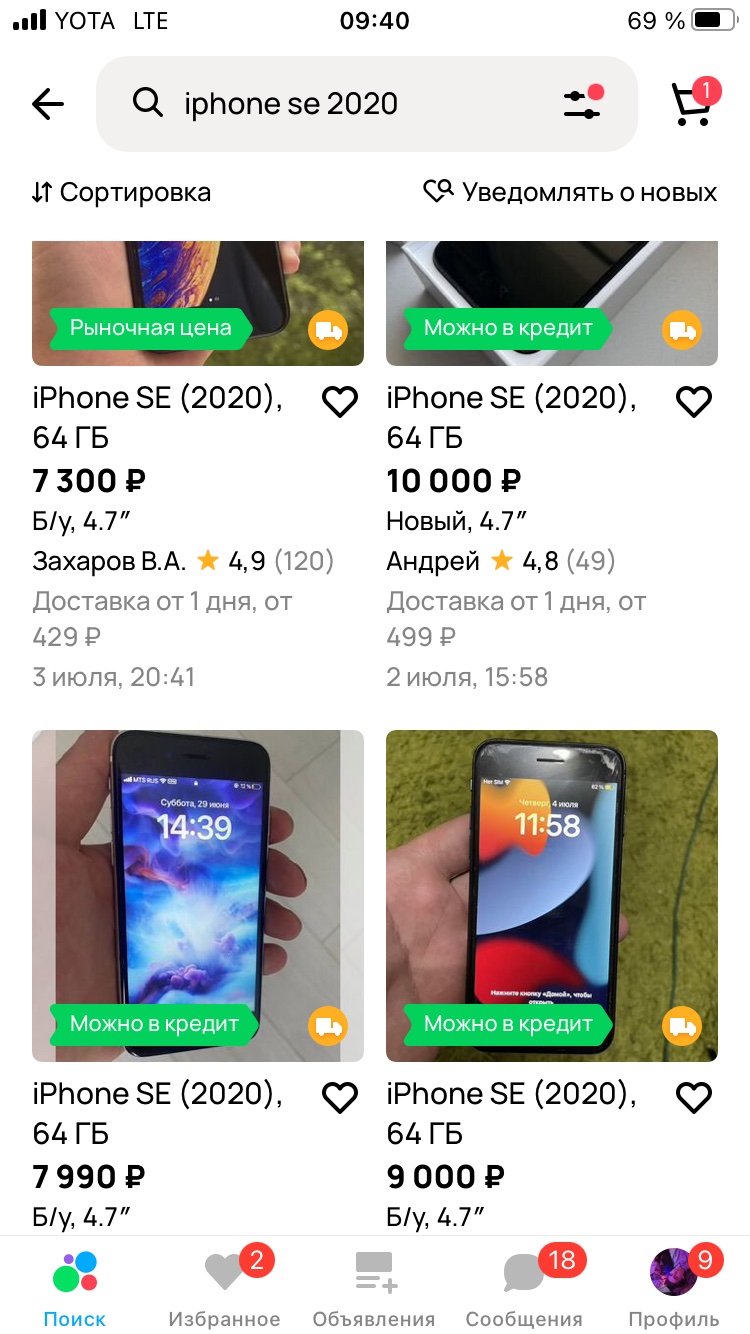
Task: Enable Уведомлять о новых notifications
Action: [x=570, y=192]
